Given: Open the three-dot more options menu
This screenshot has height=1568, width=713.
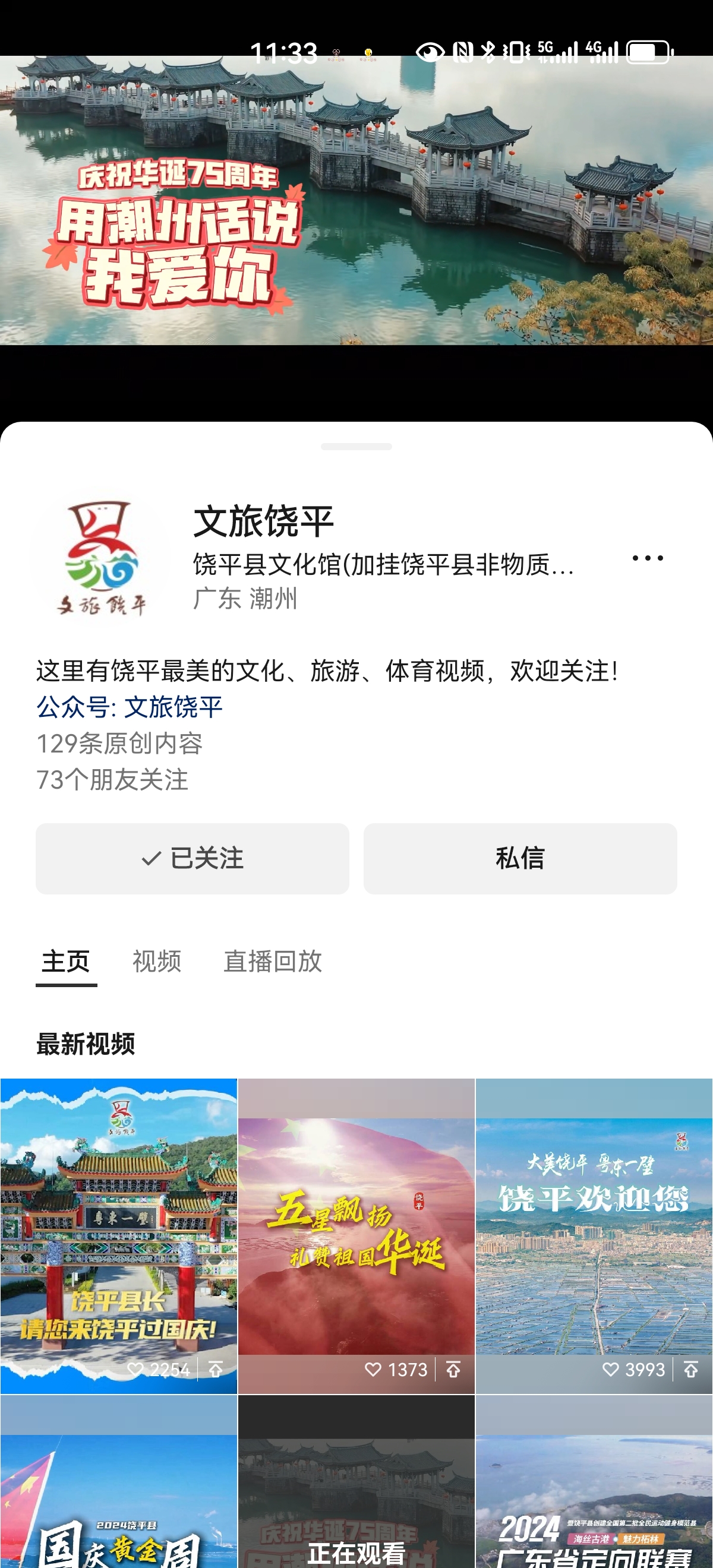Looking at the screenshot, I should point(647,558).
